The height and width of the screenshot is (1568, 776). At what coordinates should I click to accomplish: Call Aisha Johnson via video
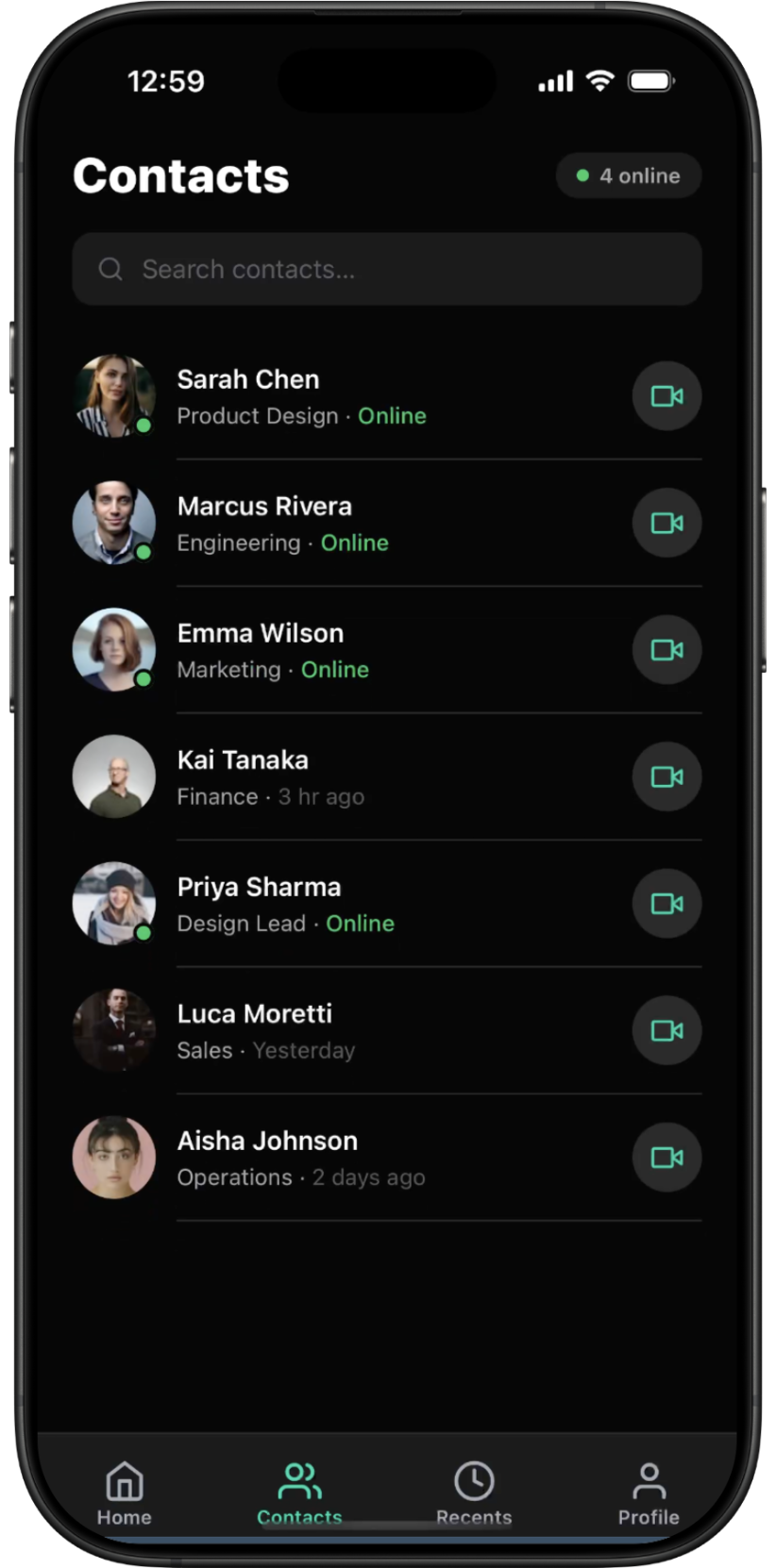(x=666, y=1158)
